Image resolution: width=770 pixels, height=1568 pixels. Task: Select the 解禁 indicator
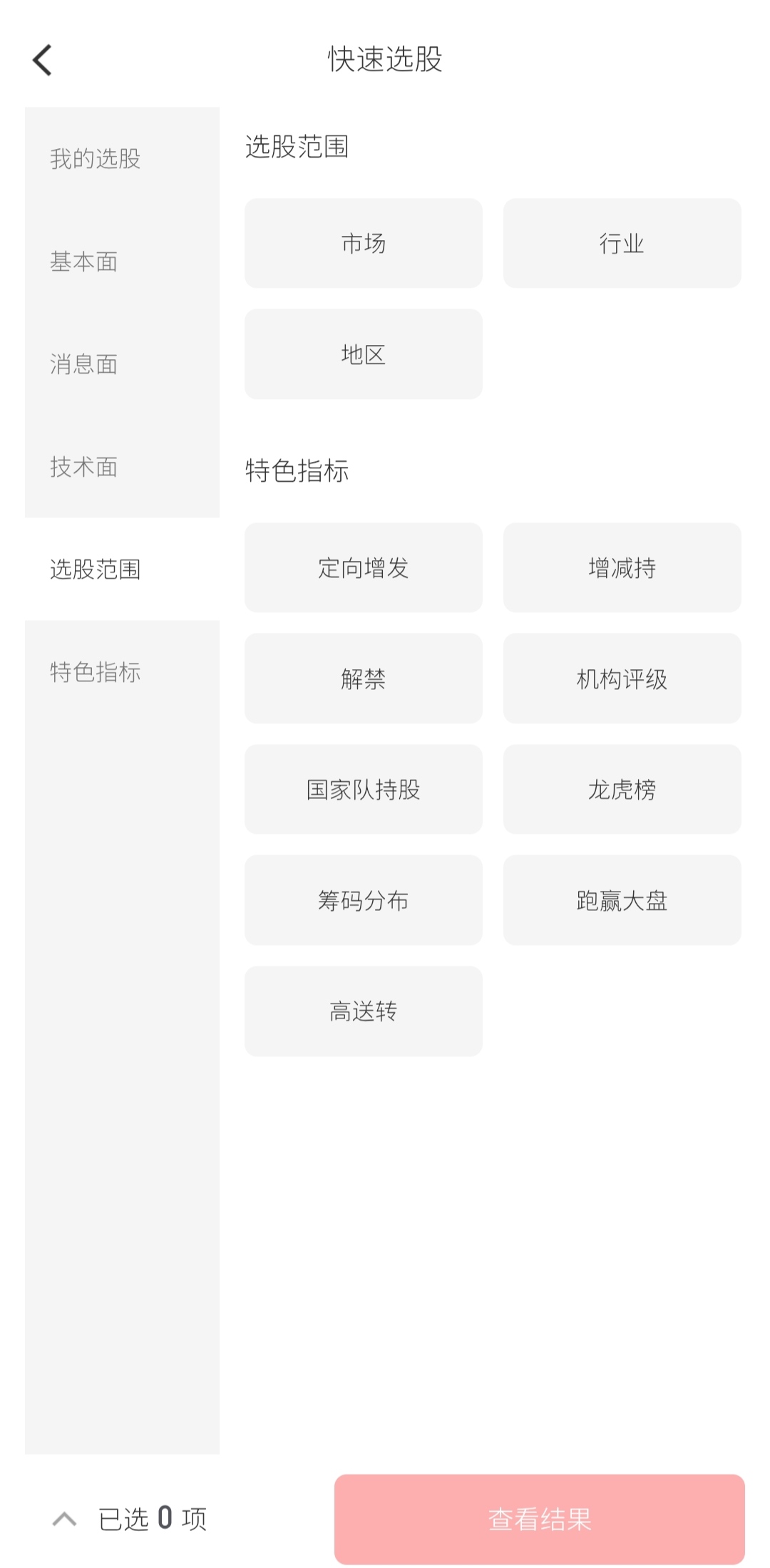(363, 679)
